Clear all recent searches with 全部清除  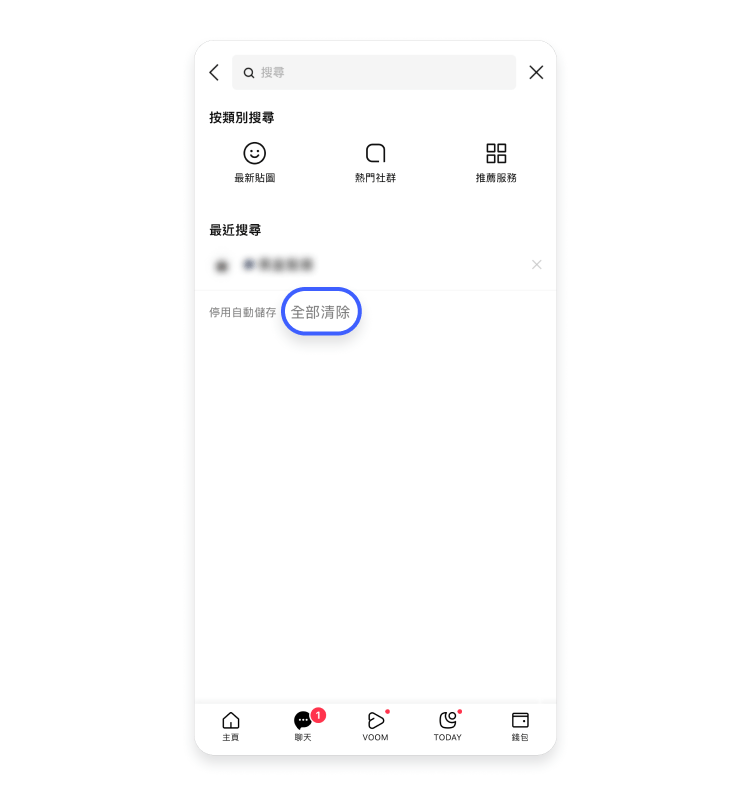pos(321,313)
